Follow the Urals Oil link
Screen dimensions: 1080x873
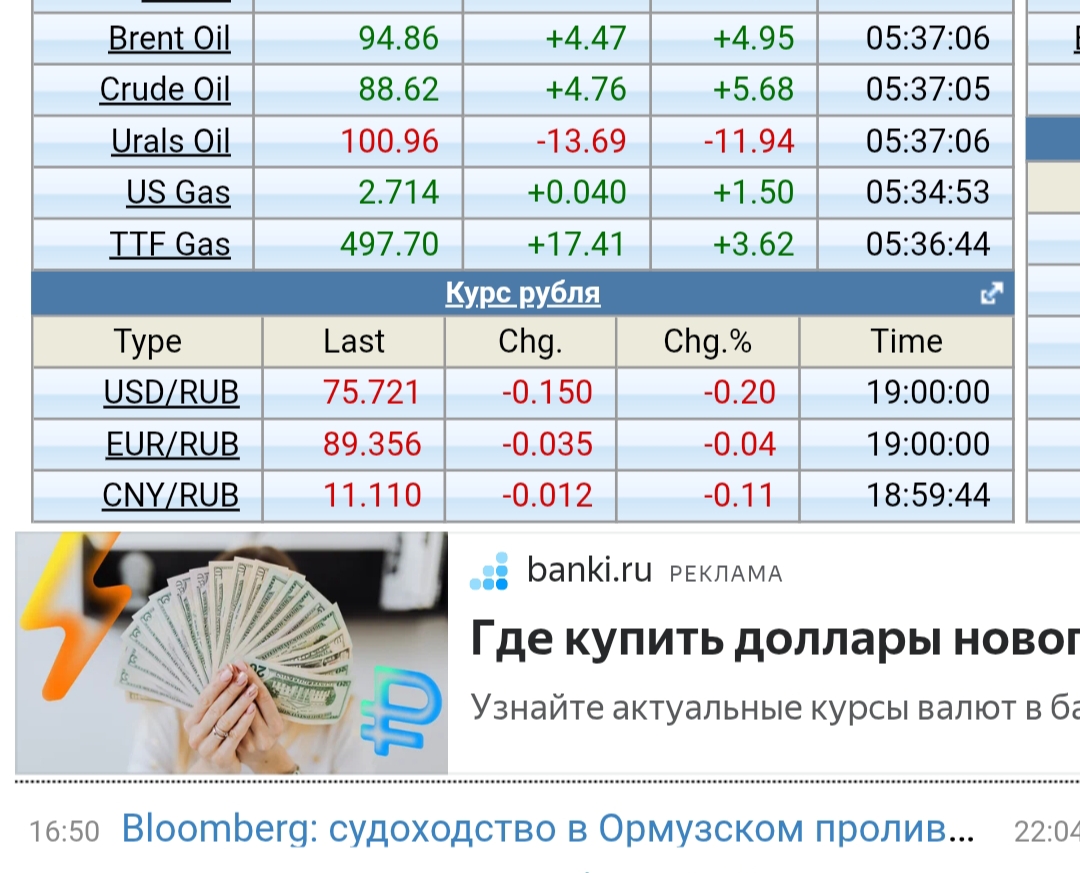click(170, 141)
